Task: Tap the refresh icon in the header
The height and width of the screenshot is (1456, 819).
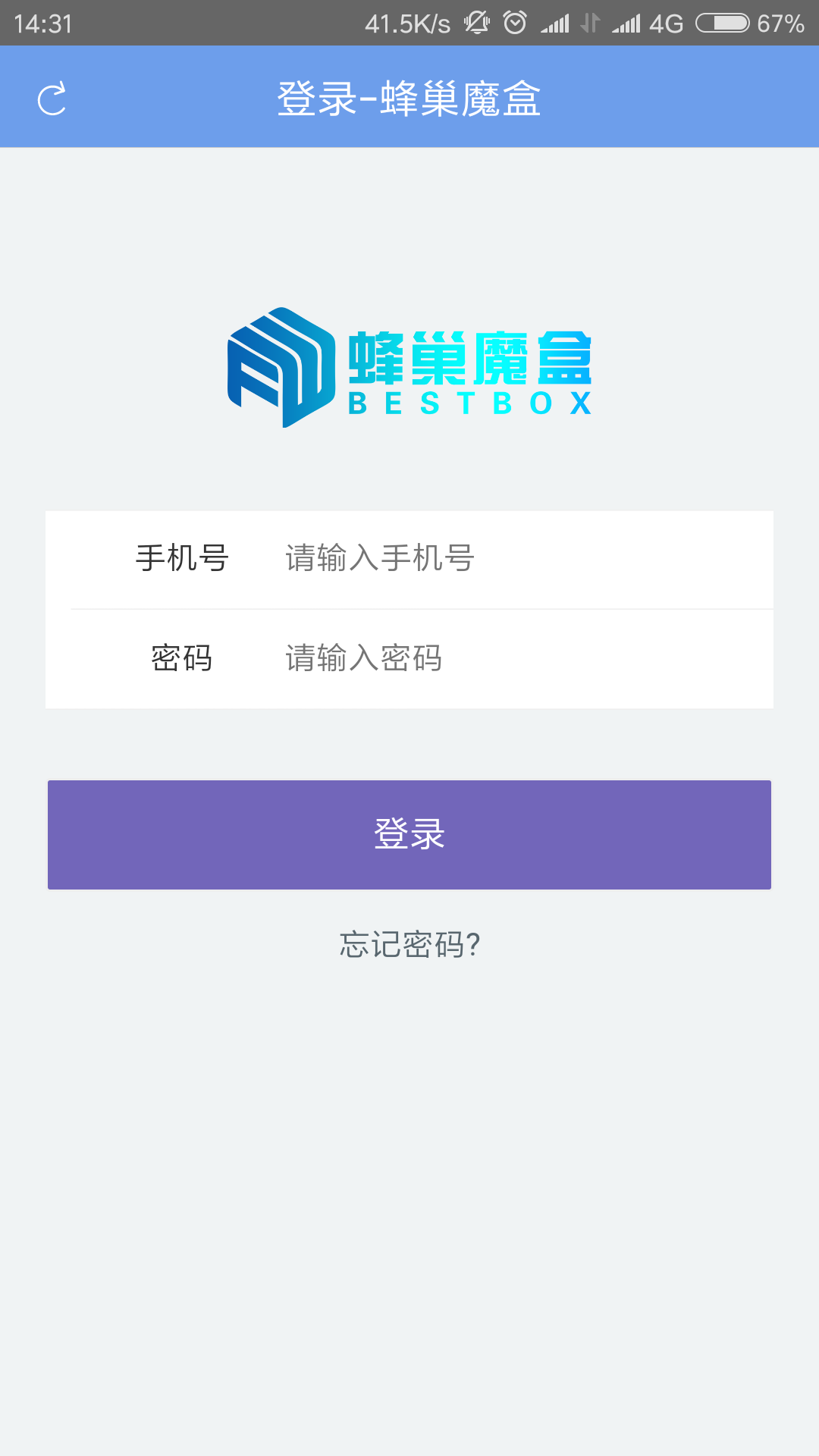Action: click(x=52, y=99)
